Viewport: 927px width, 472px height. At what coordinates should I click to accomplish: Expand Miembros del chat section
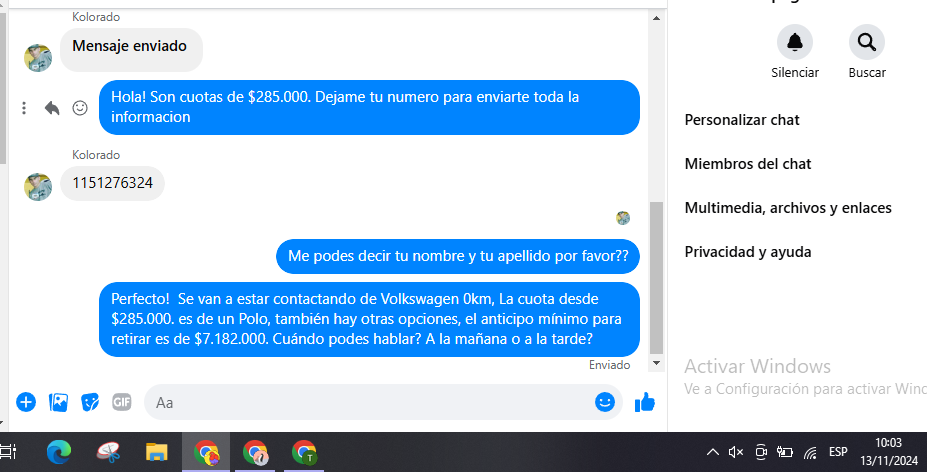click(747, 164)
